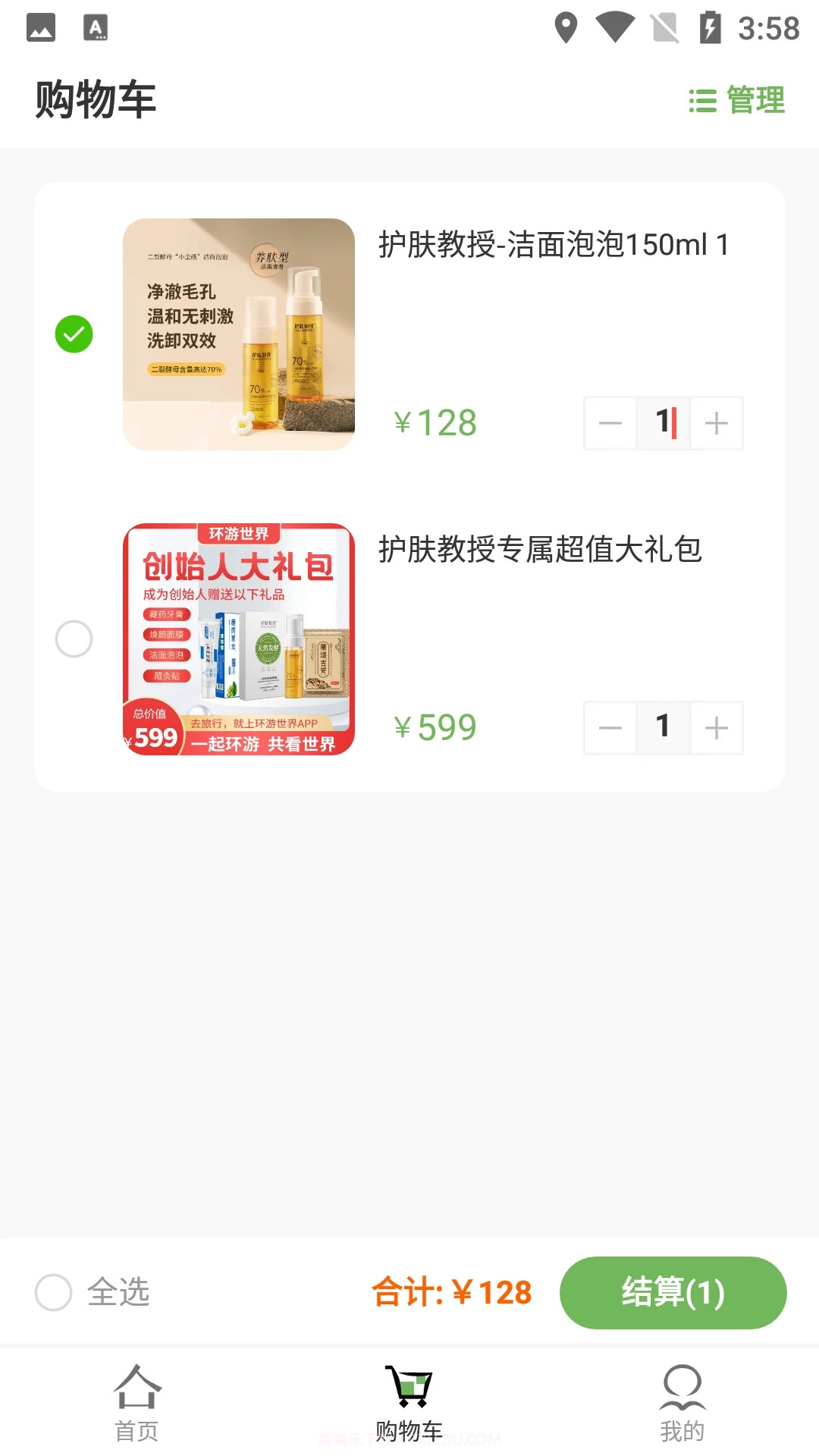
Task: Click the plus icon for 大礼包 quantity
Action: 716,727
